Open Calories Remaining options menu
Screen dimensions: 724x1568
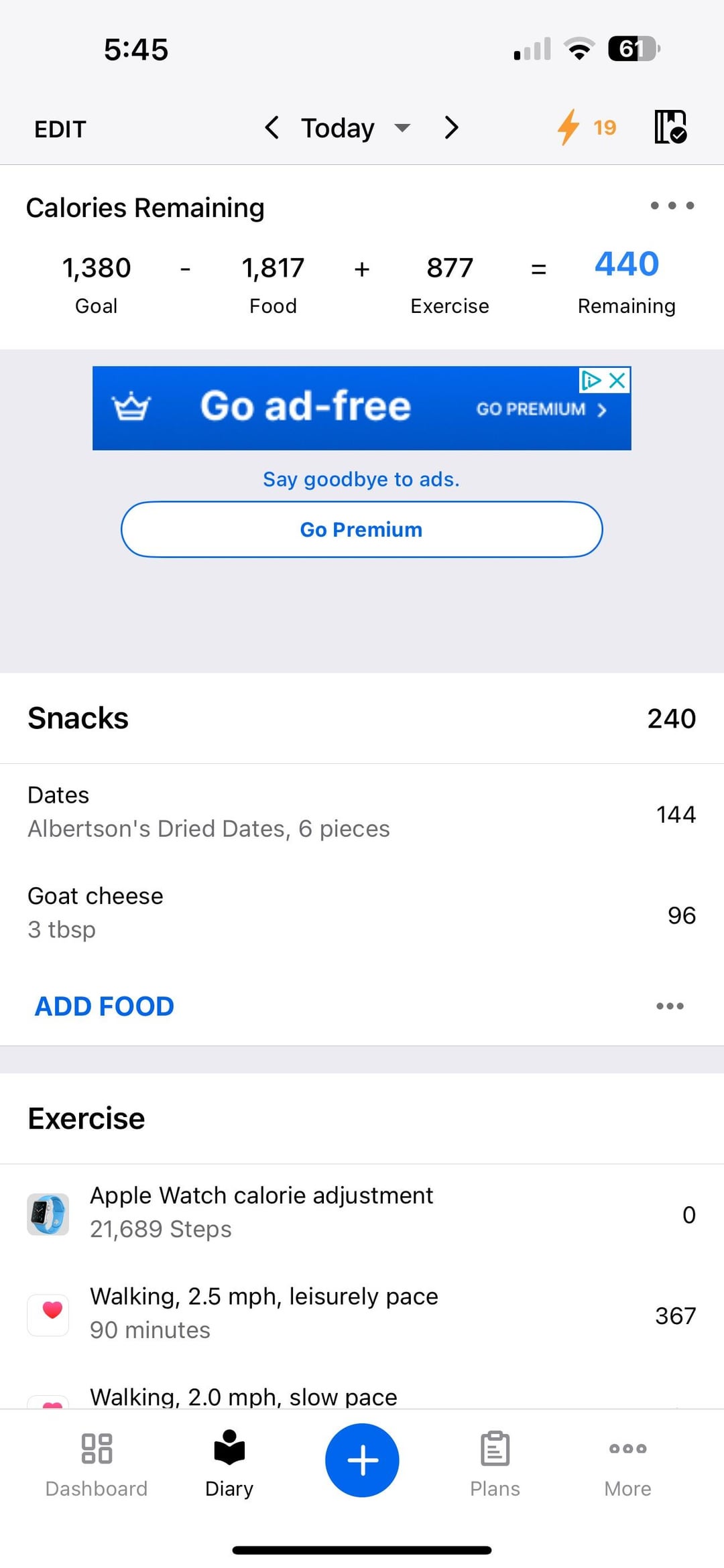(672, 206)
